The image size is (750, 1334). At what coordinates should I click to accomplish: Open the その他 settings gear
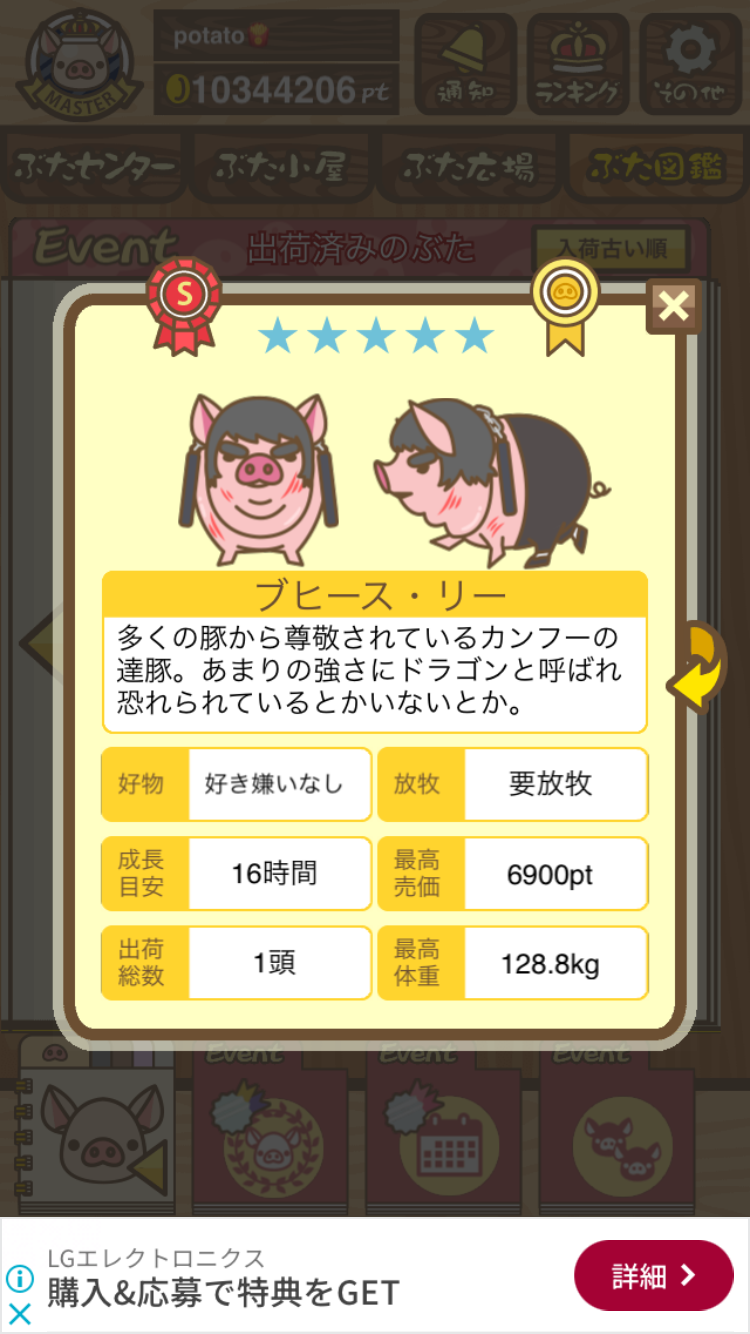click(690, 63)
